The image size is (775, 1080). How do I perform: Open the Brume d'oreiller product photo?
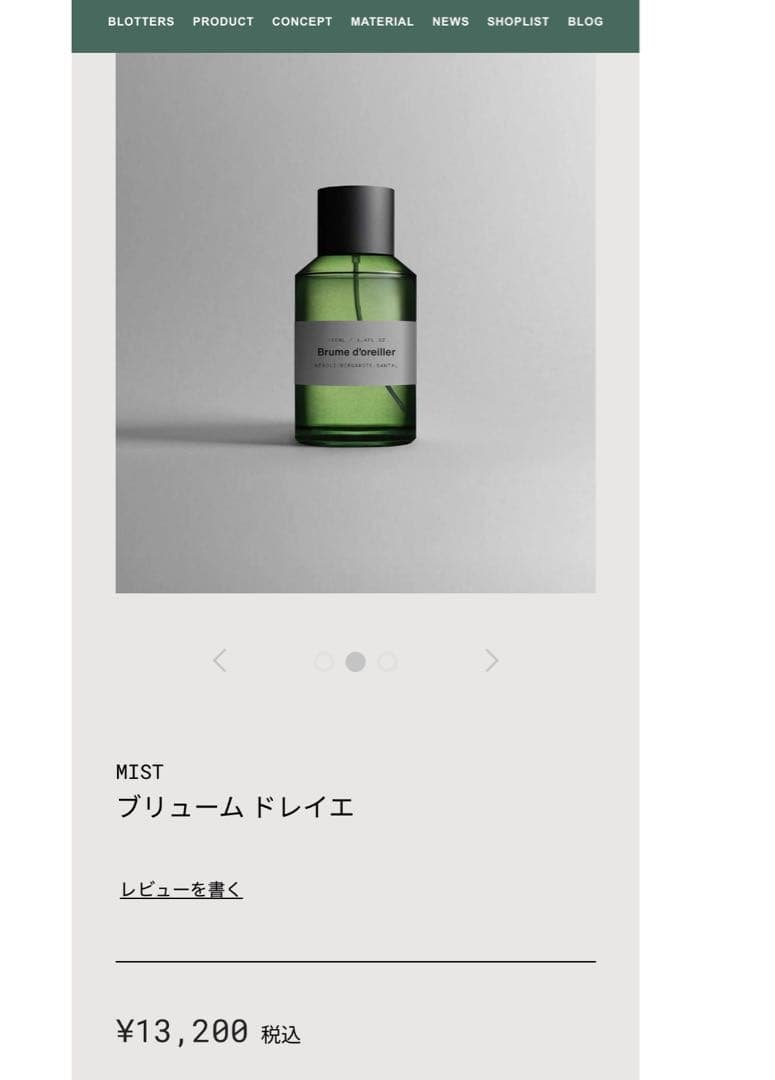[x=355, y=322]
